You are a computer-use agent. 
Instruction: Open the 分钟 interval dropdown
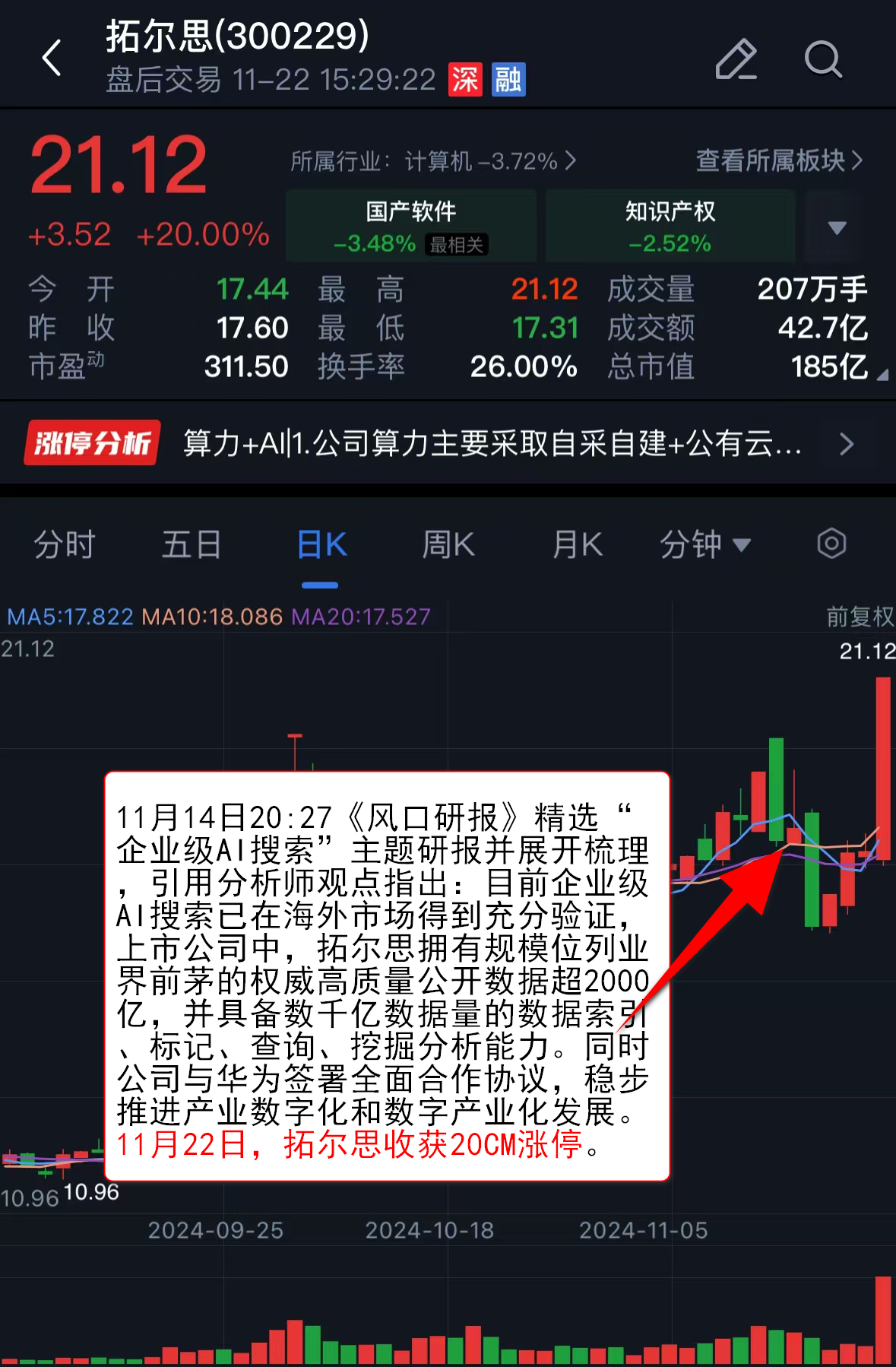(704, 544)
